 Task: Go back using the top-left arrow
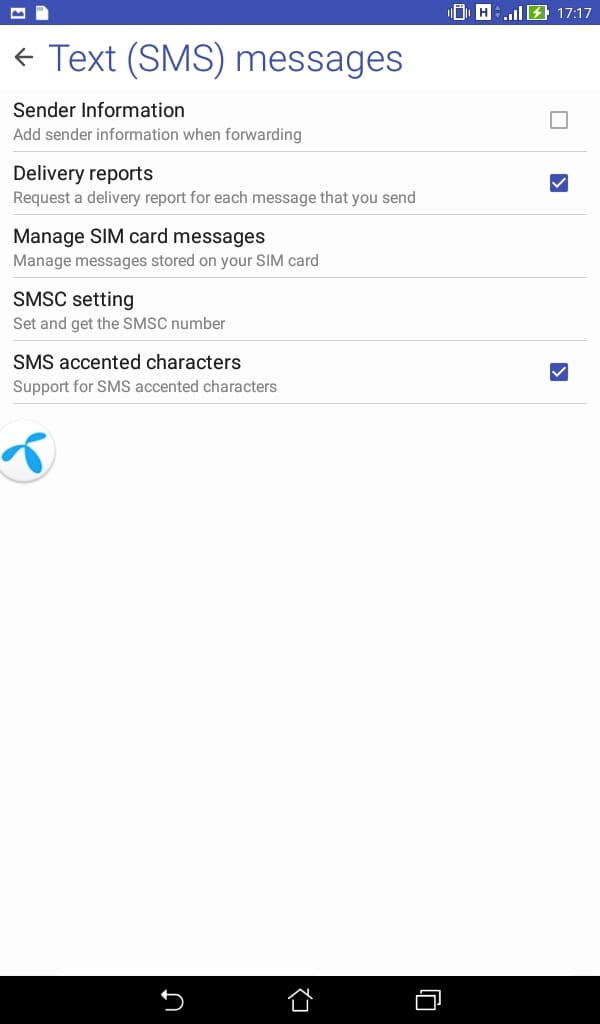[24, 57]
